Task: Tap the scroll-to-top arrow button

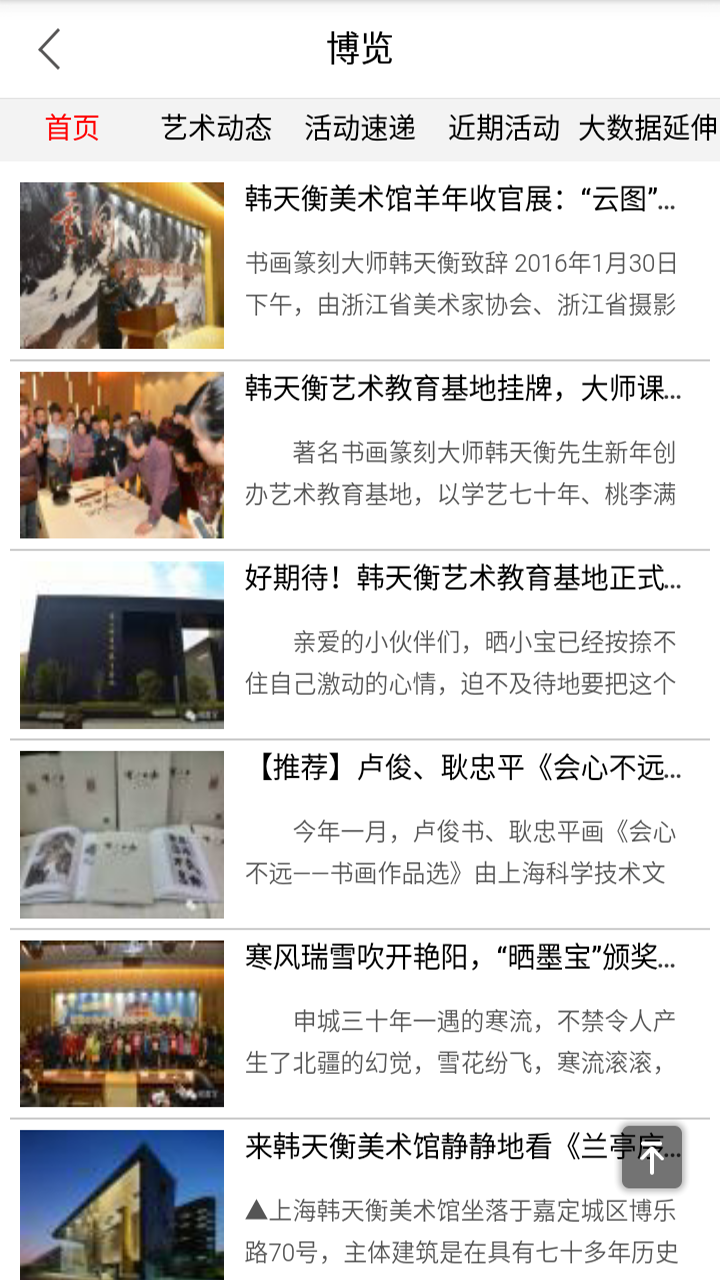Action: [652, 1158]
